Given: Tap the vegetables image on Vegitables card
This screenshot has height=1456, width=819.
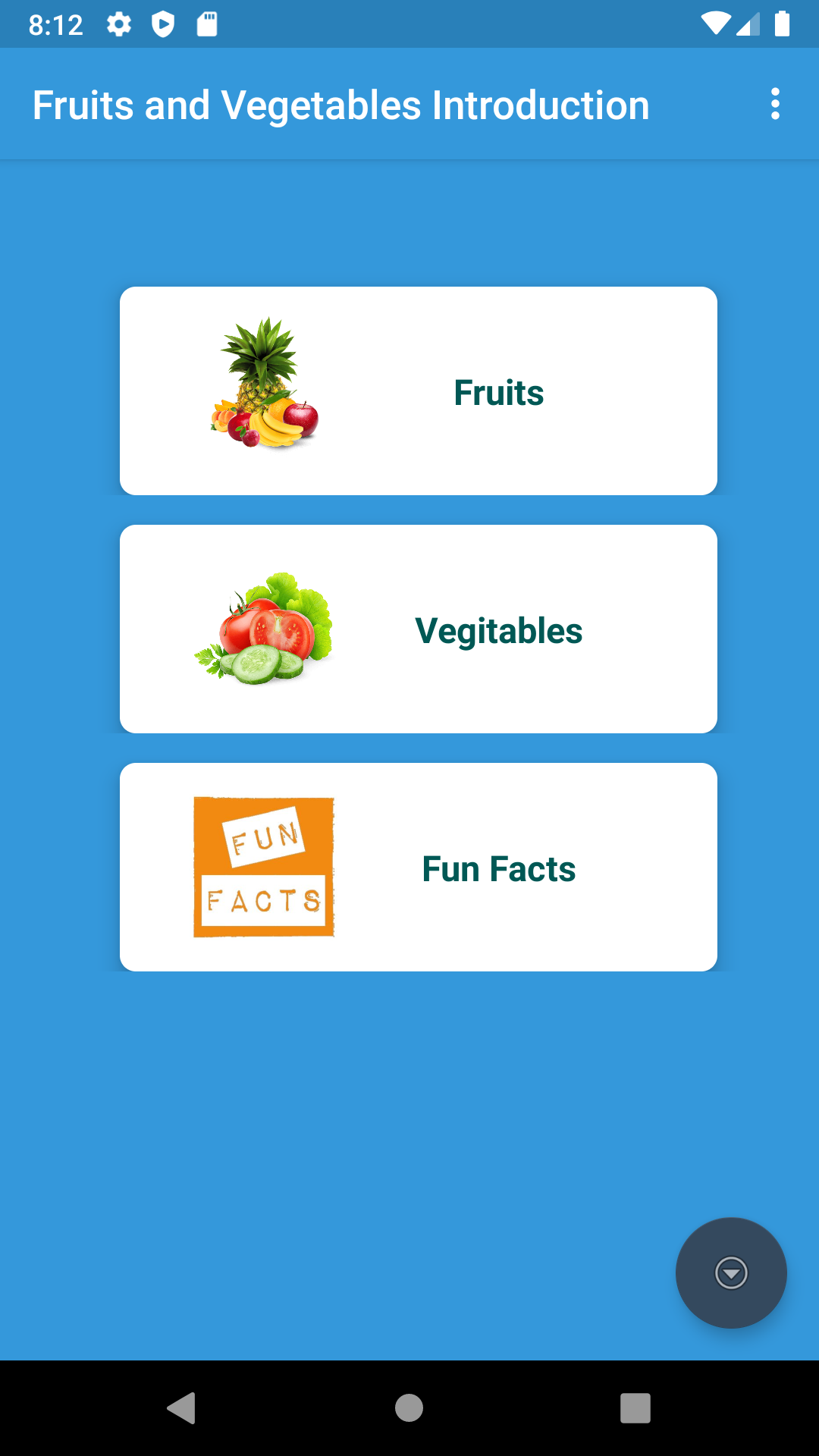Looking at the screenshot, I should [264, 629].
